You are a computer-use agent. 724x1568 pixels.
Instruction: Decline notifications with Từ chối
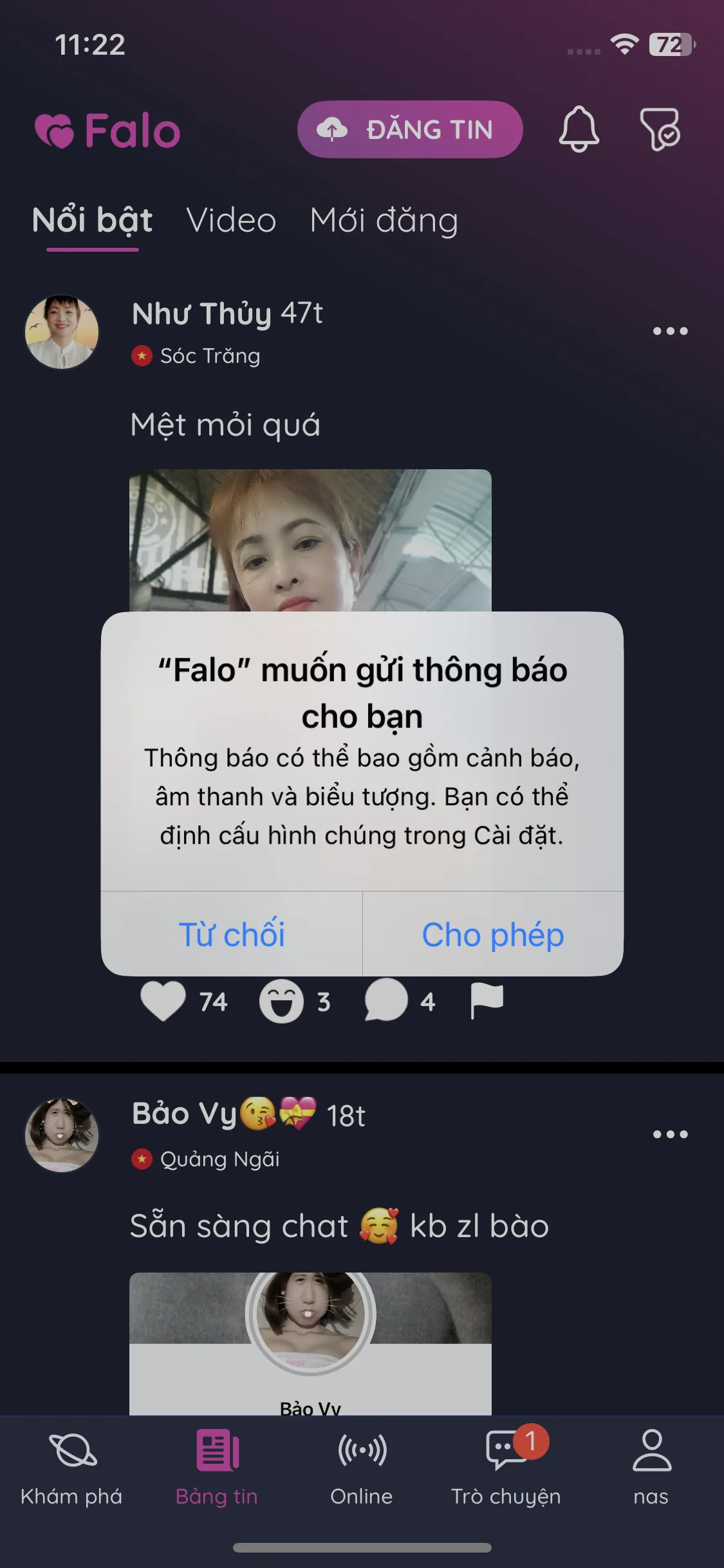[x=232, y=934]
